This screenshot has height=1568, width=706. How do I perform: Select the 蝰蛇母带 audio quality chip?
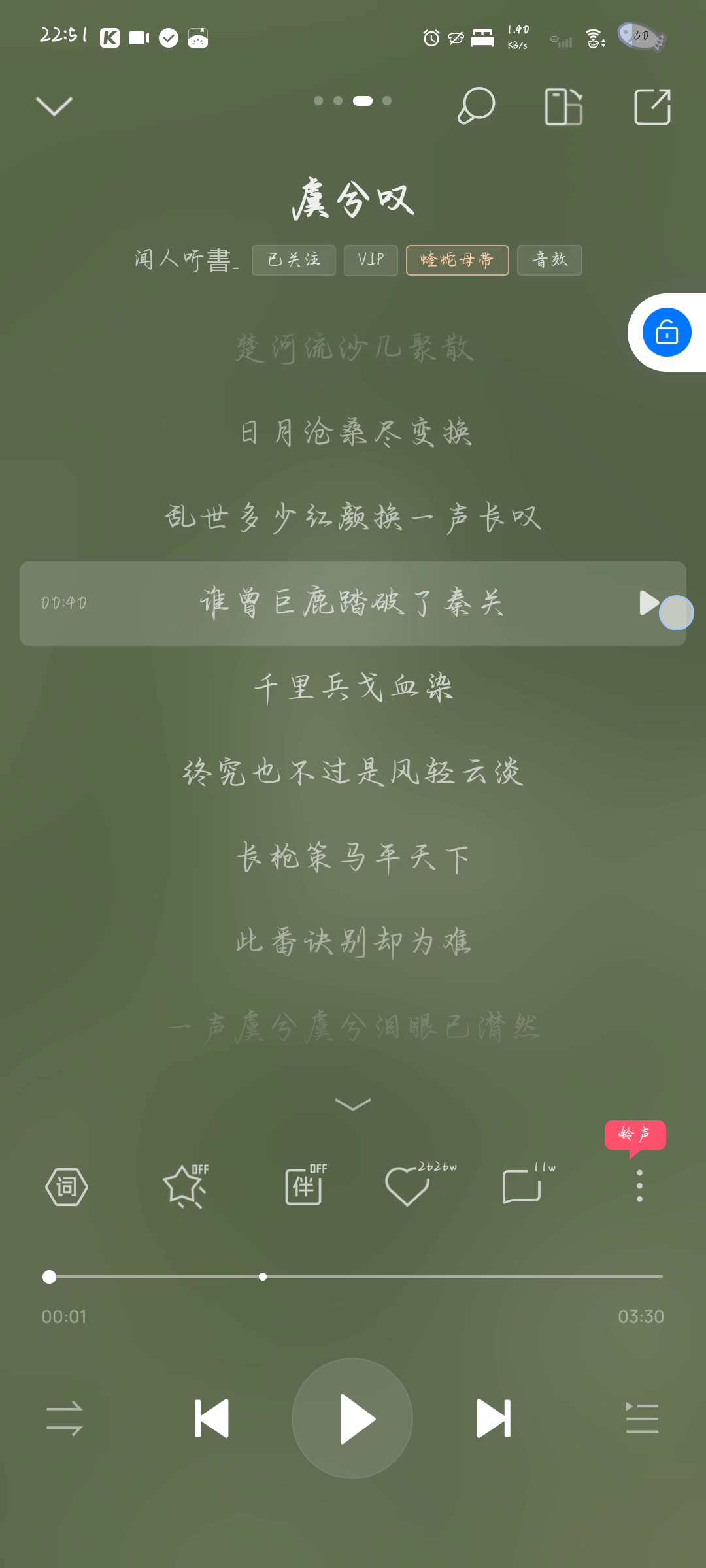click(457, 260)
